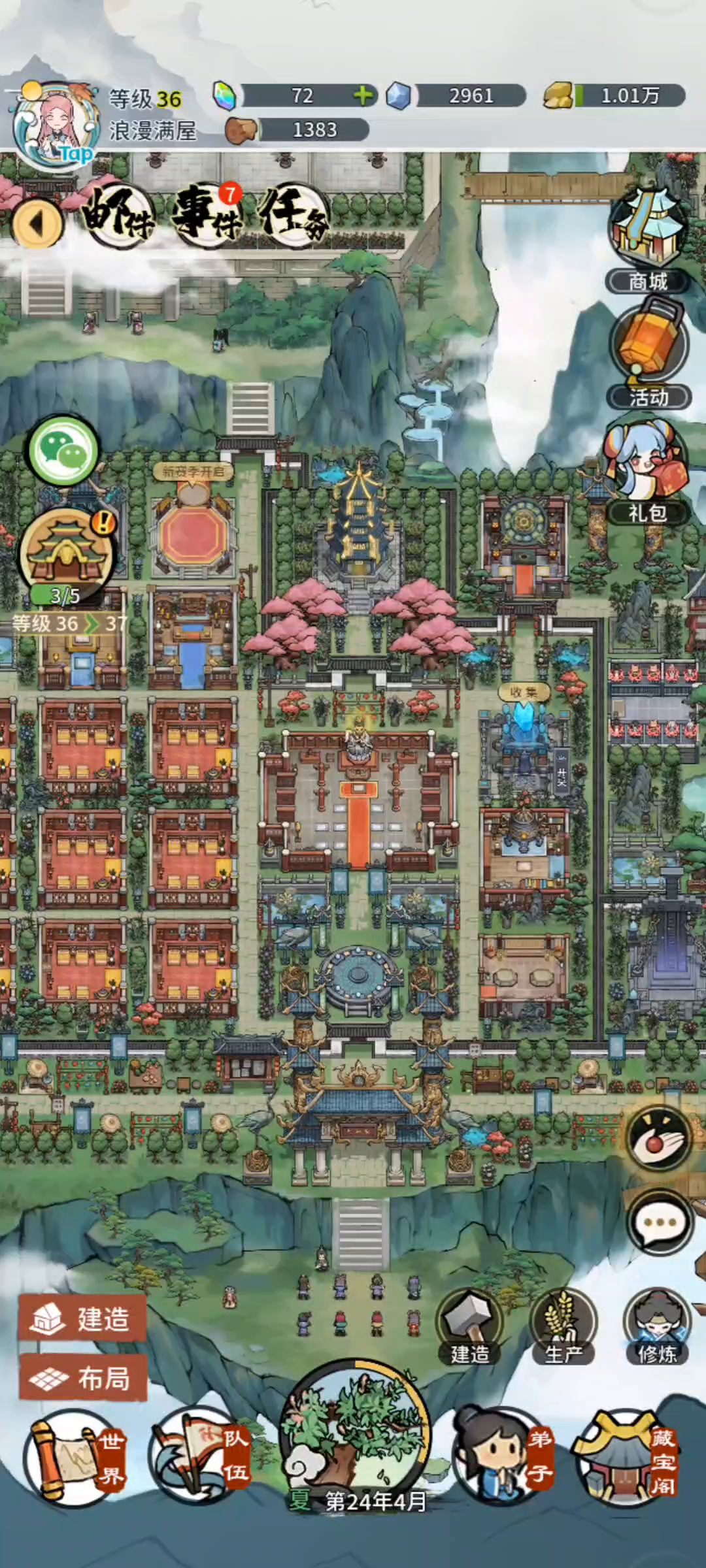Open the 布局 layout editor

tap(82, 1377)
